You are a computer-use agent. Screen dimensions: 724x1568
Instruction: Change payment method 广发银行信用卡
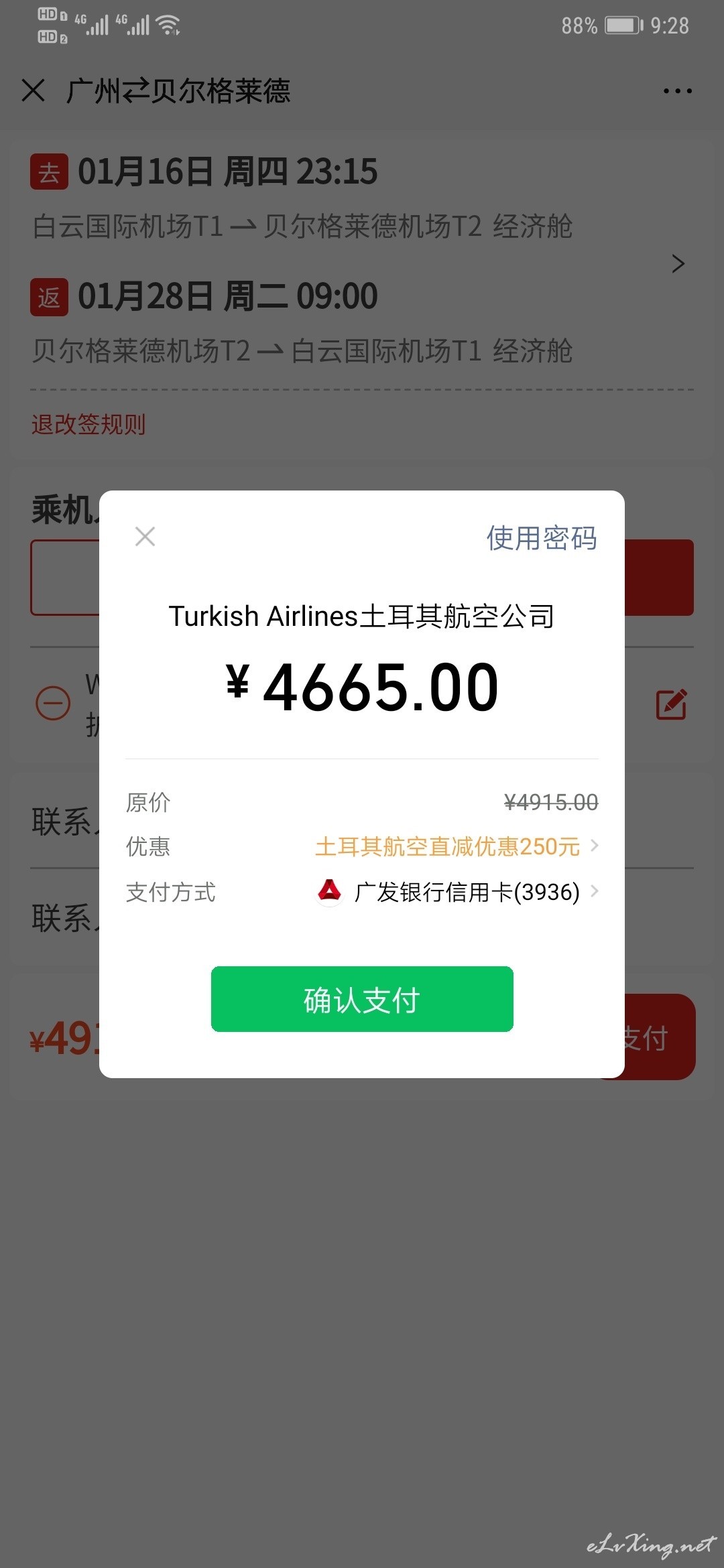(362, 892)
